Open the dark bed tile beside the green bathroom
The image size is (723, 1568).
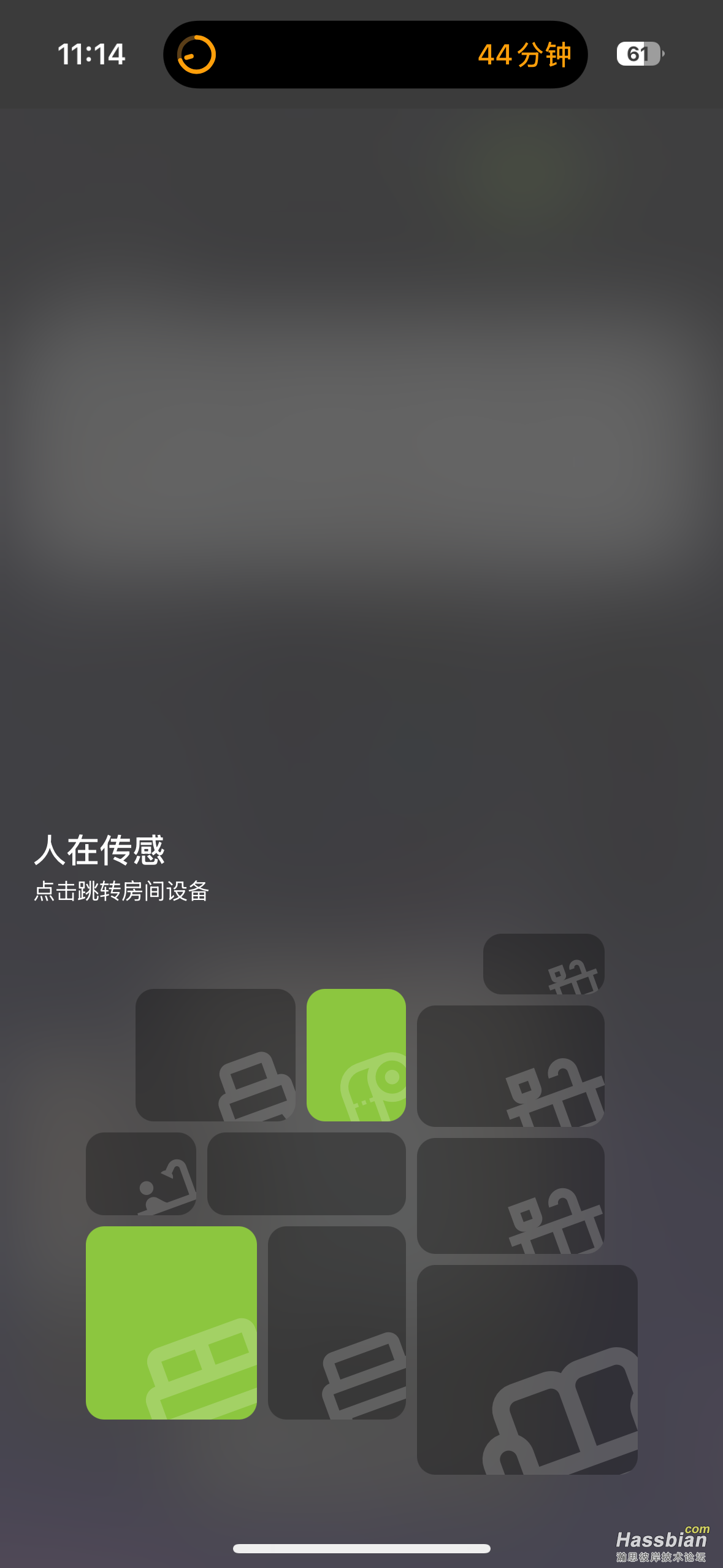tap(215, 1055)
